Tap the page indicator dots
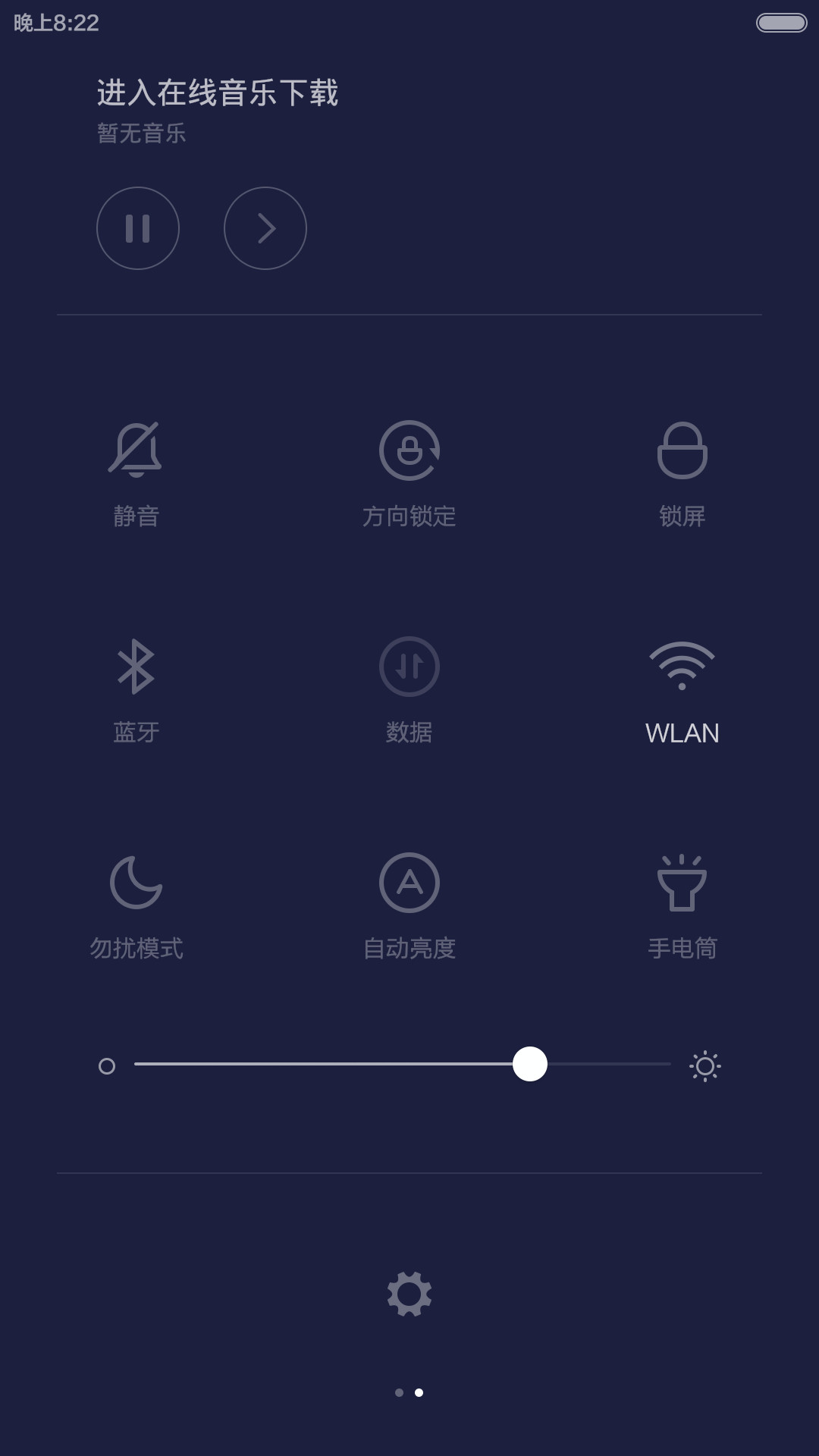Viewport: 819px width, 1456px height. point(409,1392)
